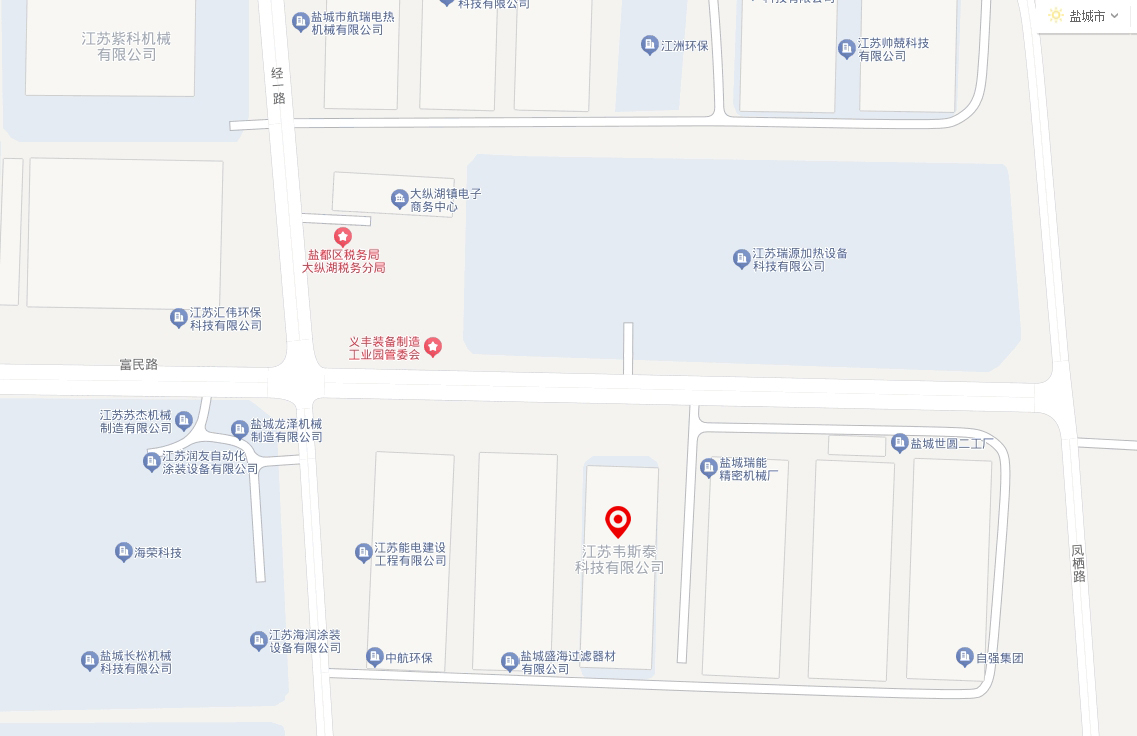The image size is (1137, 736).
Task: Tap the 义丰装备制造工业园管委会 marker
Action: click(x=433, y=347)
